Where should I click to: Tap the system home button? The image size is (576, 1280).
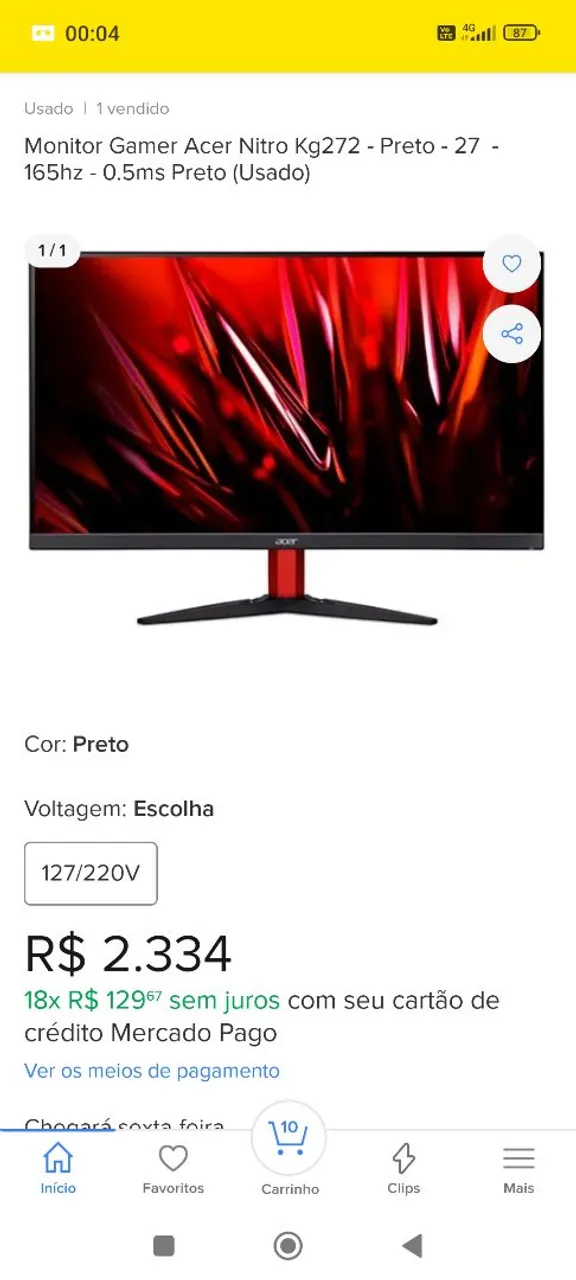click(x=288, y=1245)
